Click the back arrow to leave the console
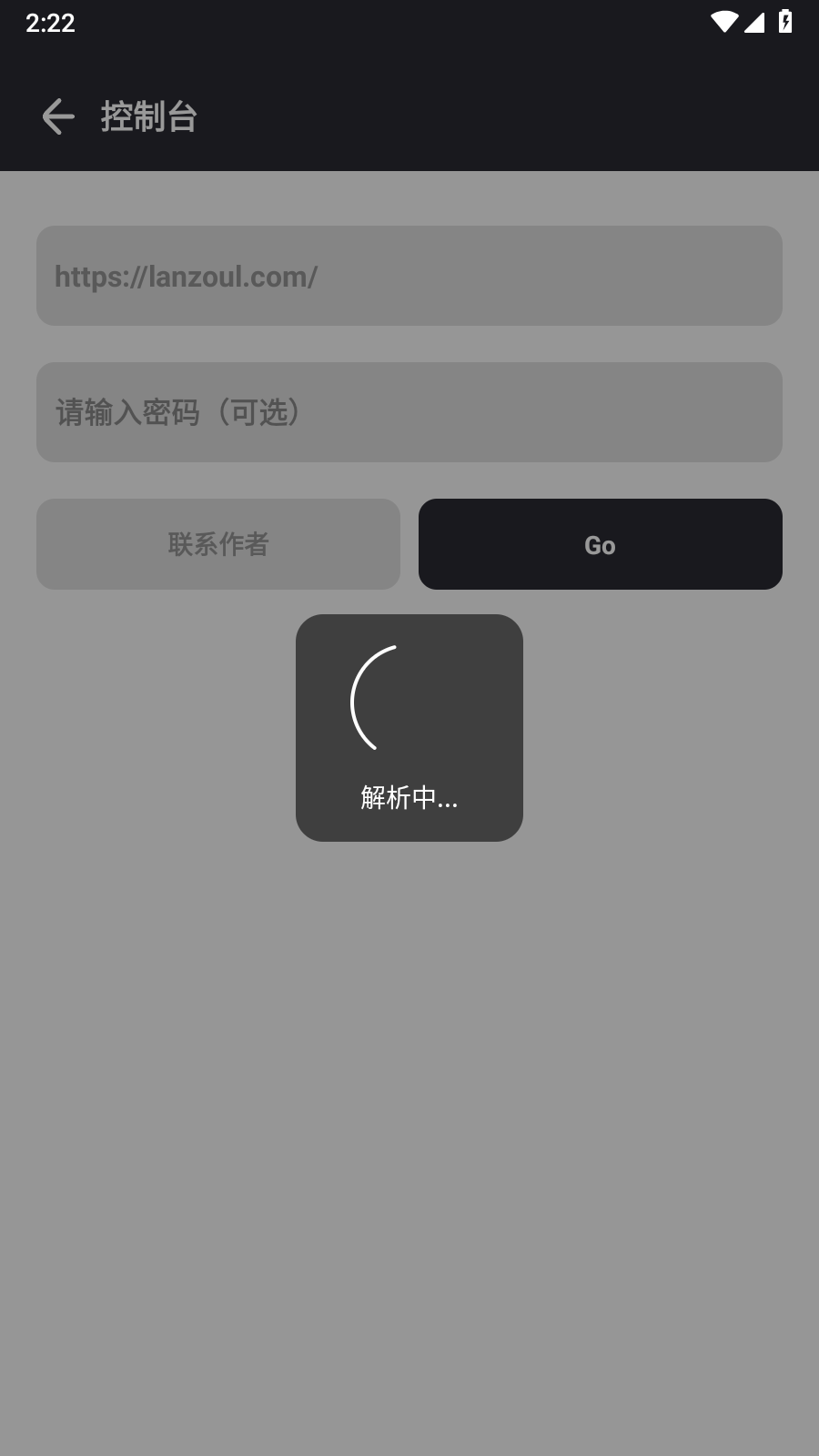The width and height of the screenshot is (819, 1456). point(58,116)
